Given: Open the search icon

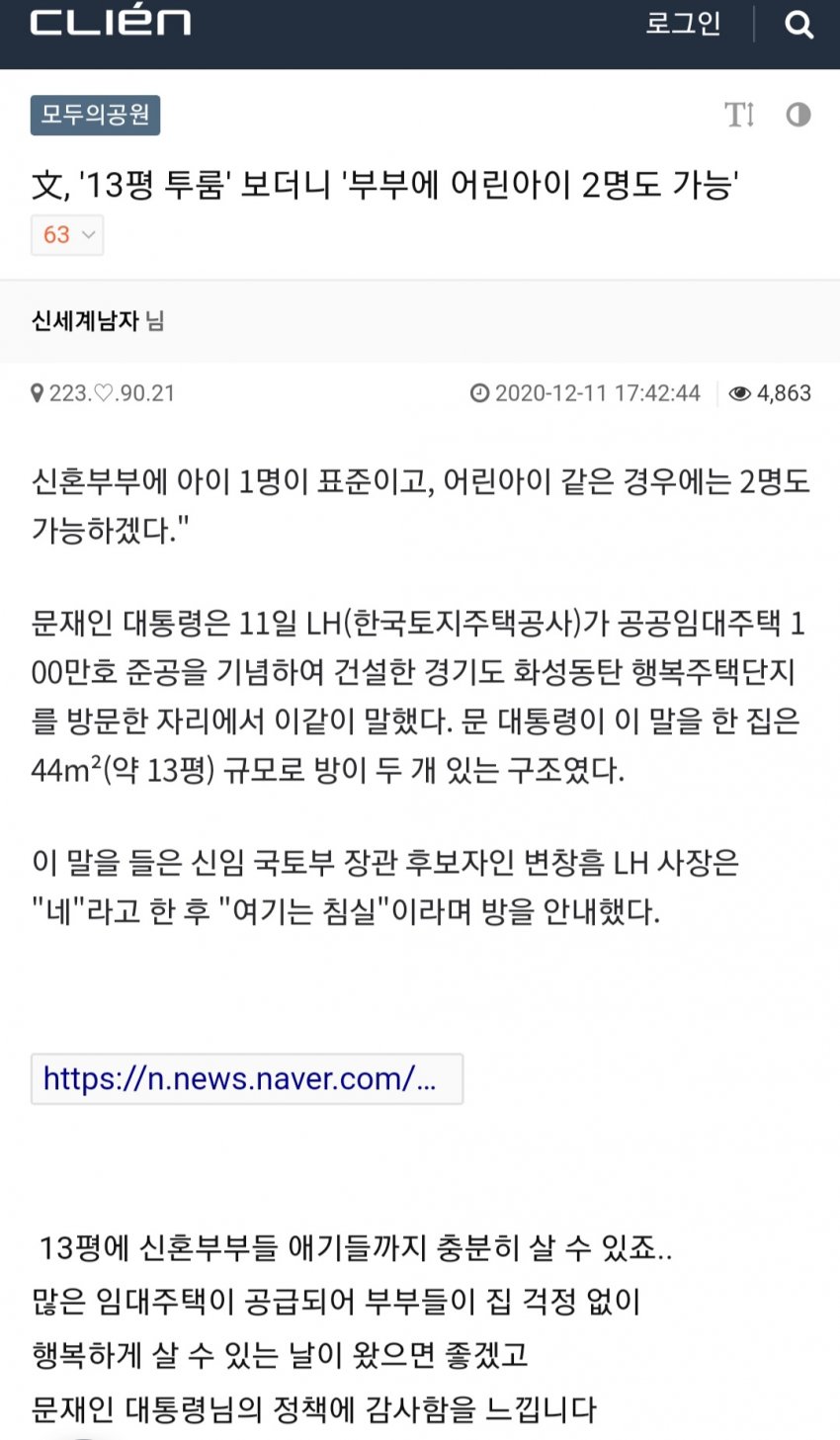Looking at the screenshot, I should click(x=798, y=24).
